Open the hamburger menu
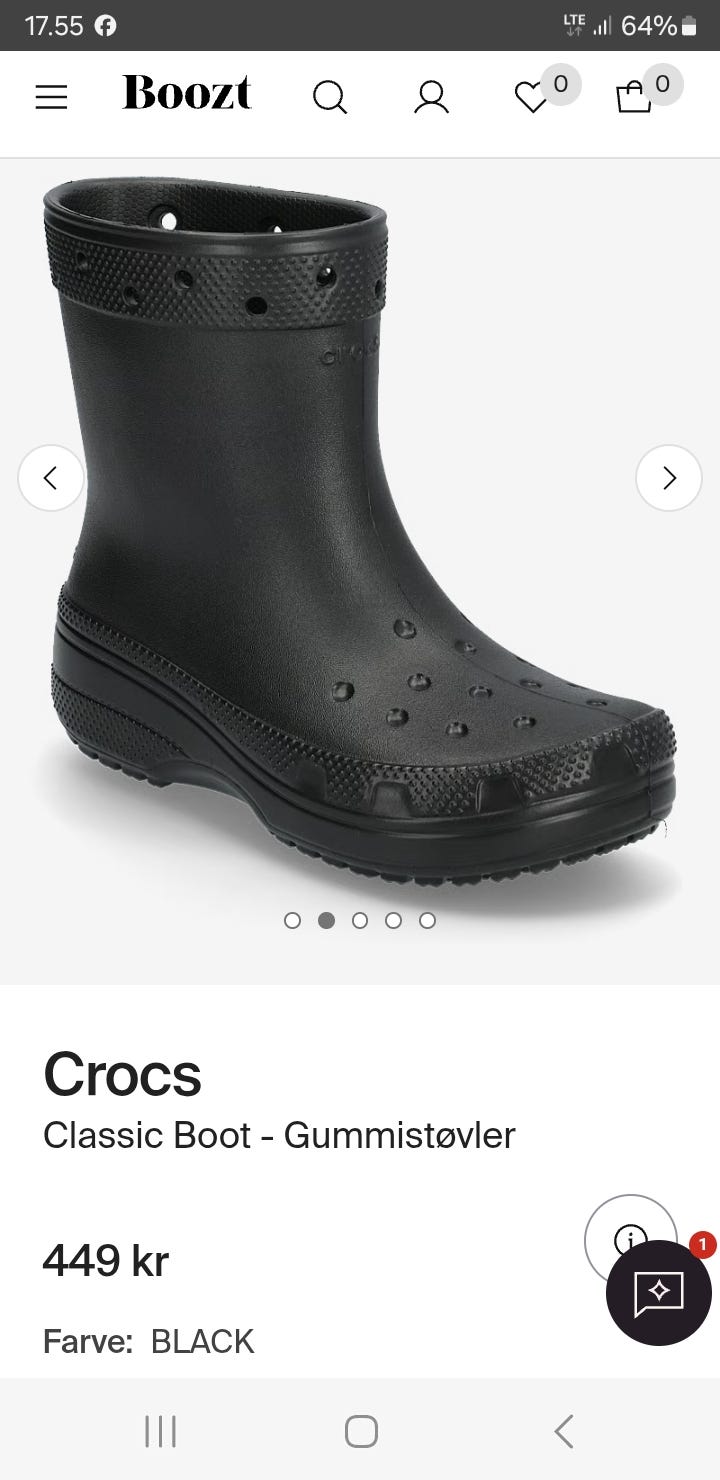This screenshot has width=720, height=1480. pos(51,97)
